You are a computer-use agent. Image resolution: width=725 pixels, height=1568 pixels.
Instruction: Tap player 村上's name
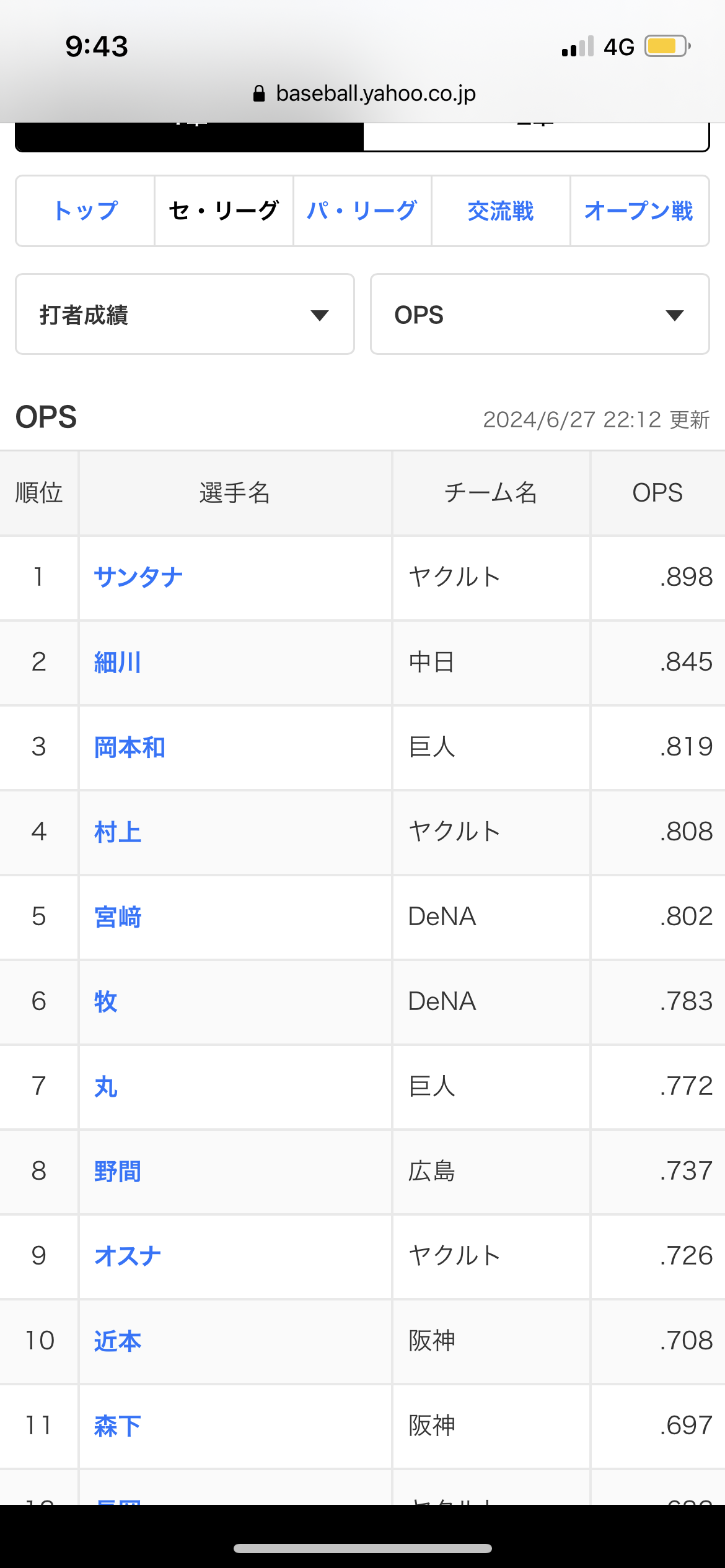click(118, 832)
